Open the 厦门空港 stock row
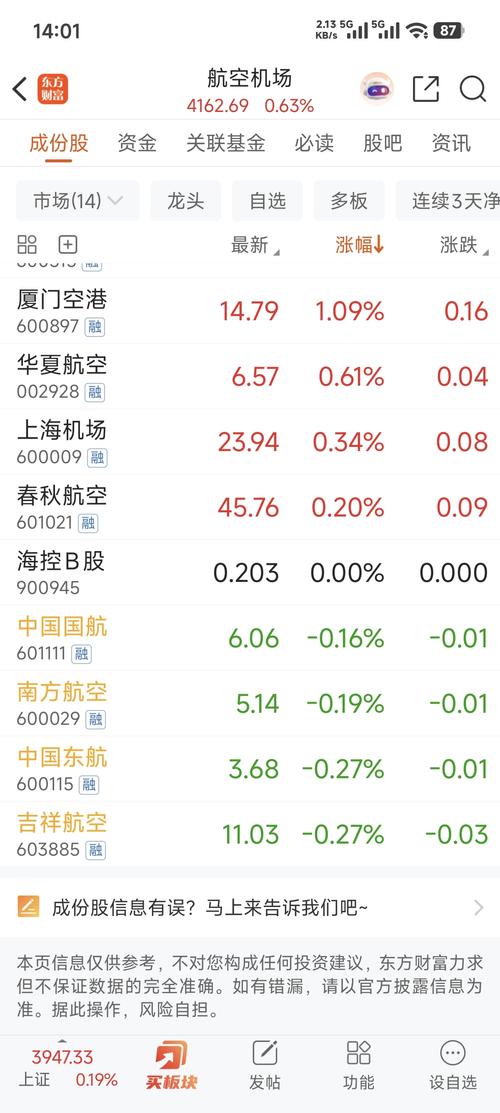Viewport: 500px width, 1113px height. pyautogui.click(x=250, y=311)
